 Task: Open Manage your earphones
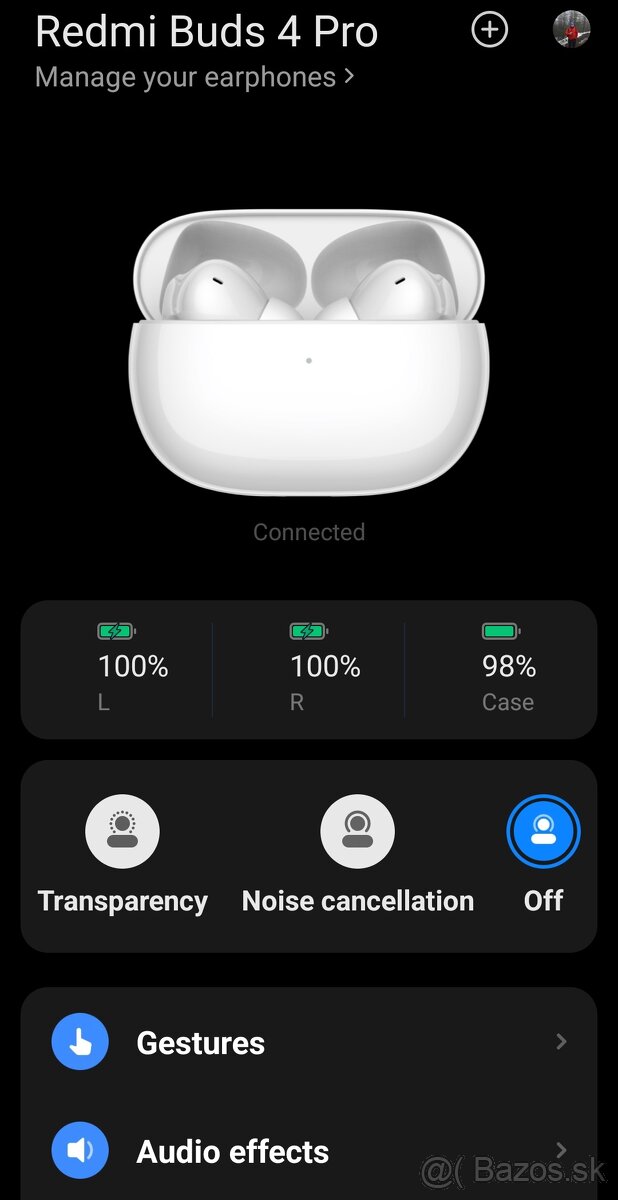click(x=195, y=77)
